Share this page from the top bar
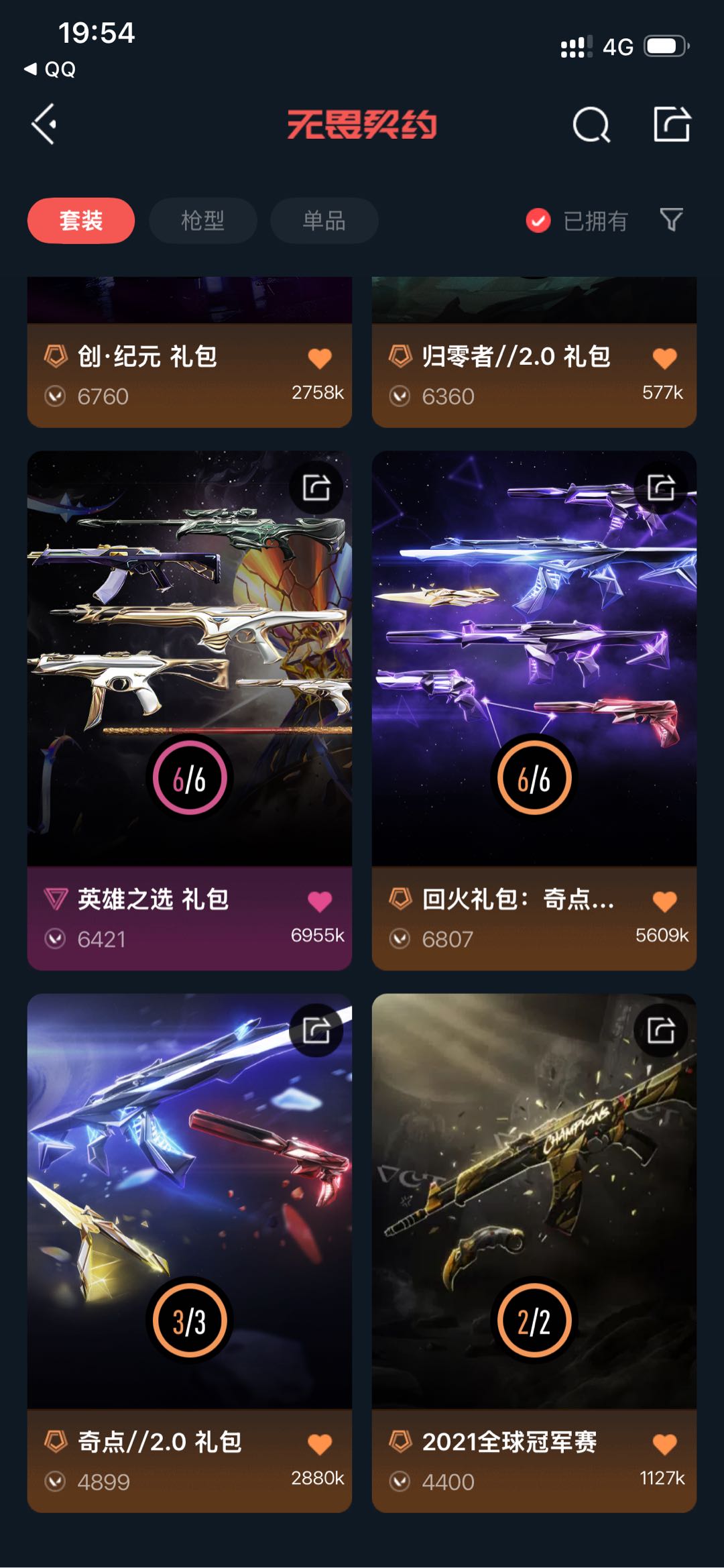724x1568 pixels. pos(672,124)
